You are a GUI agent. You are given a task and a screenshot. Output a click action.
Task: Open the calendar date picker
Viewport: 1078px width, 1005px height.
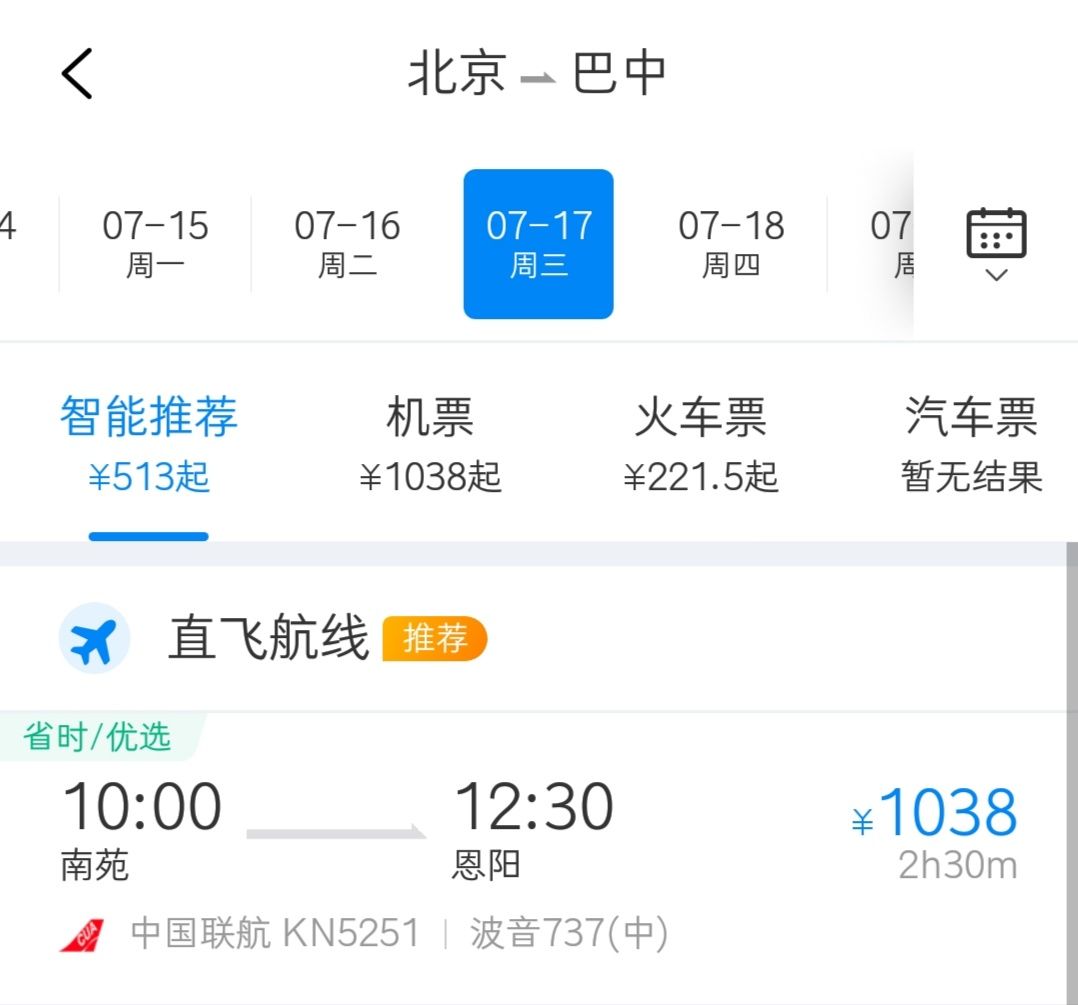coord(996,244)
